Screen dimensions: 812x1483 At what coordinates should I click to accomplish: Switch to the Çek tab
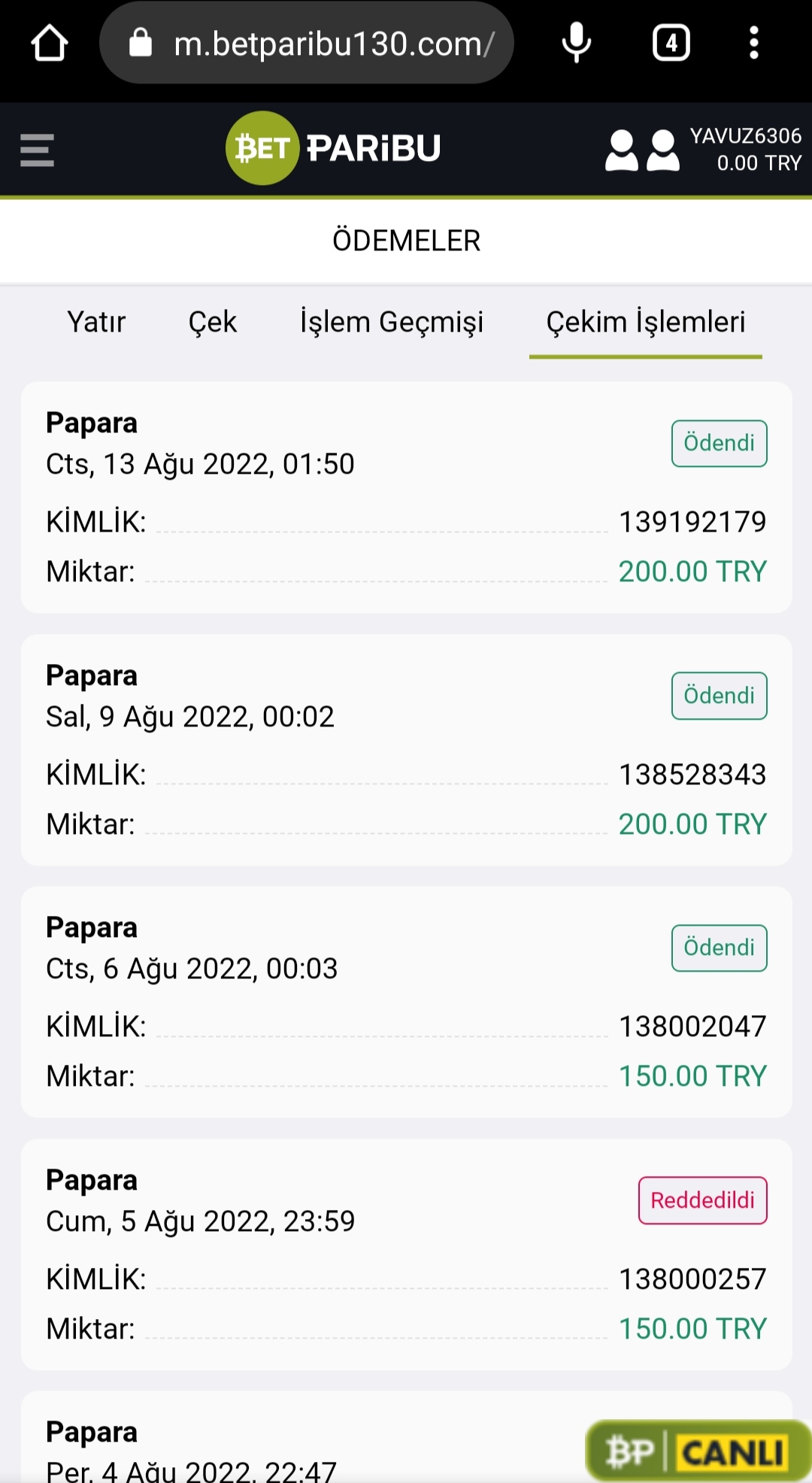(212, 322)
